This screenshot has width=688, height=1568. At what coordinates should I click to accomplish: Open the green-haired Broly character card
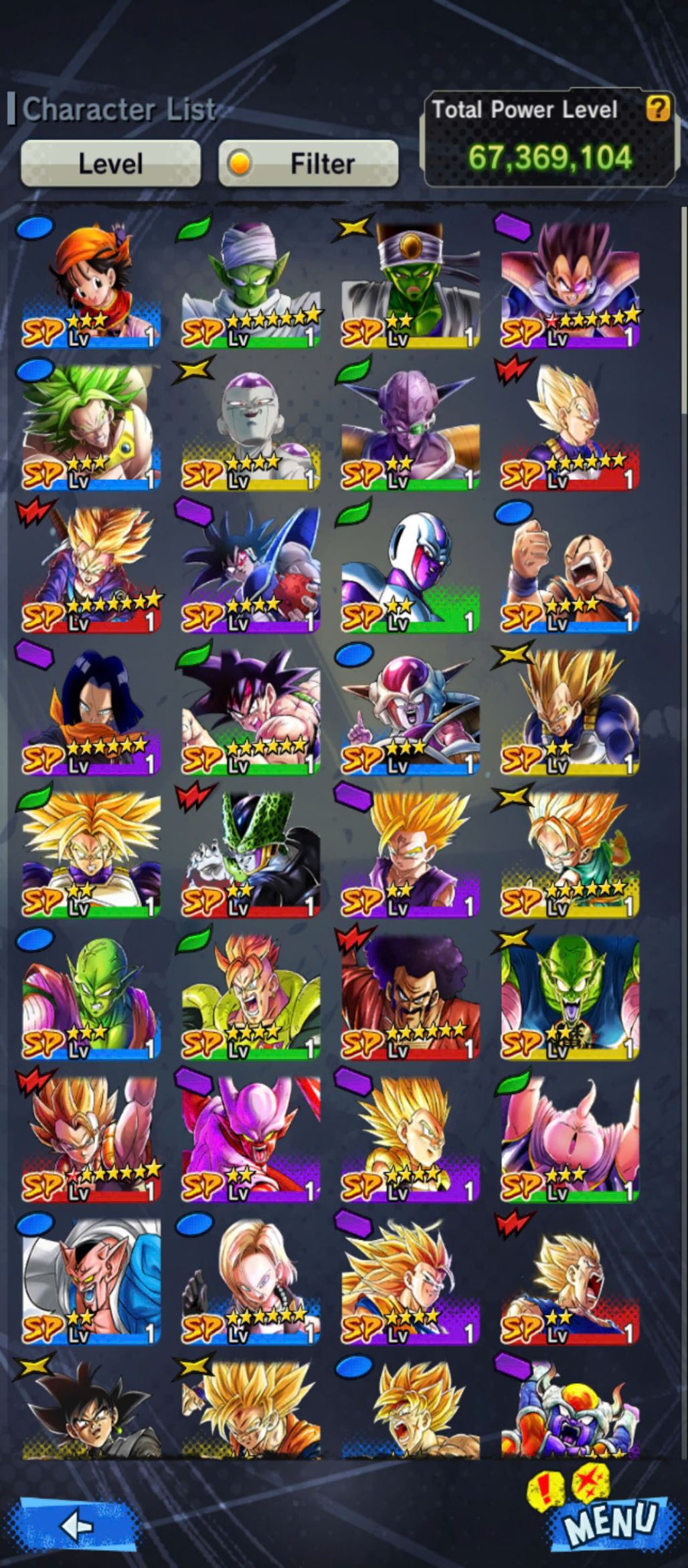click(x=91, y=426)
